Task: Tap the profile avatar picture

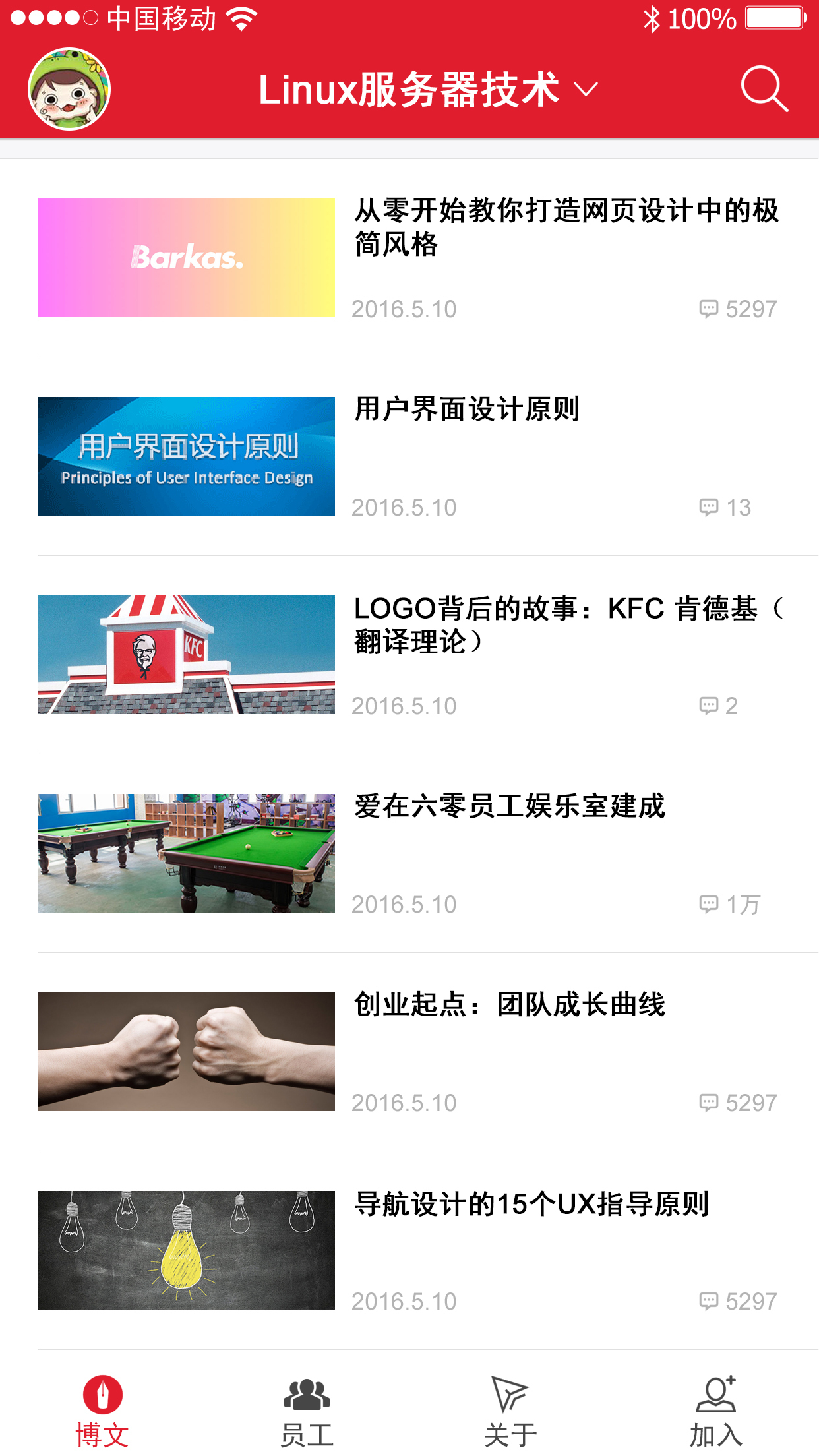Action: (x=69, y=89)
